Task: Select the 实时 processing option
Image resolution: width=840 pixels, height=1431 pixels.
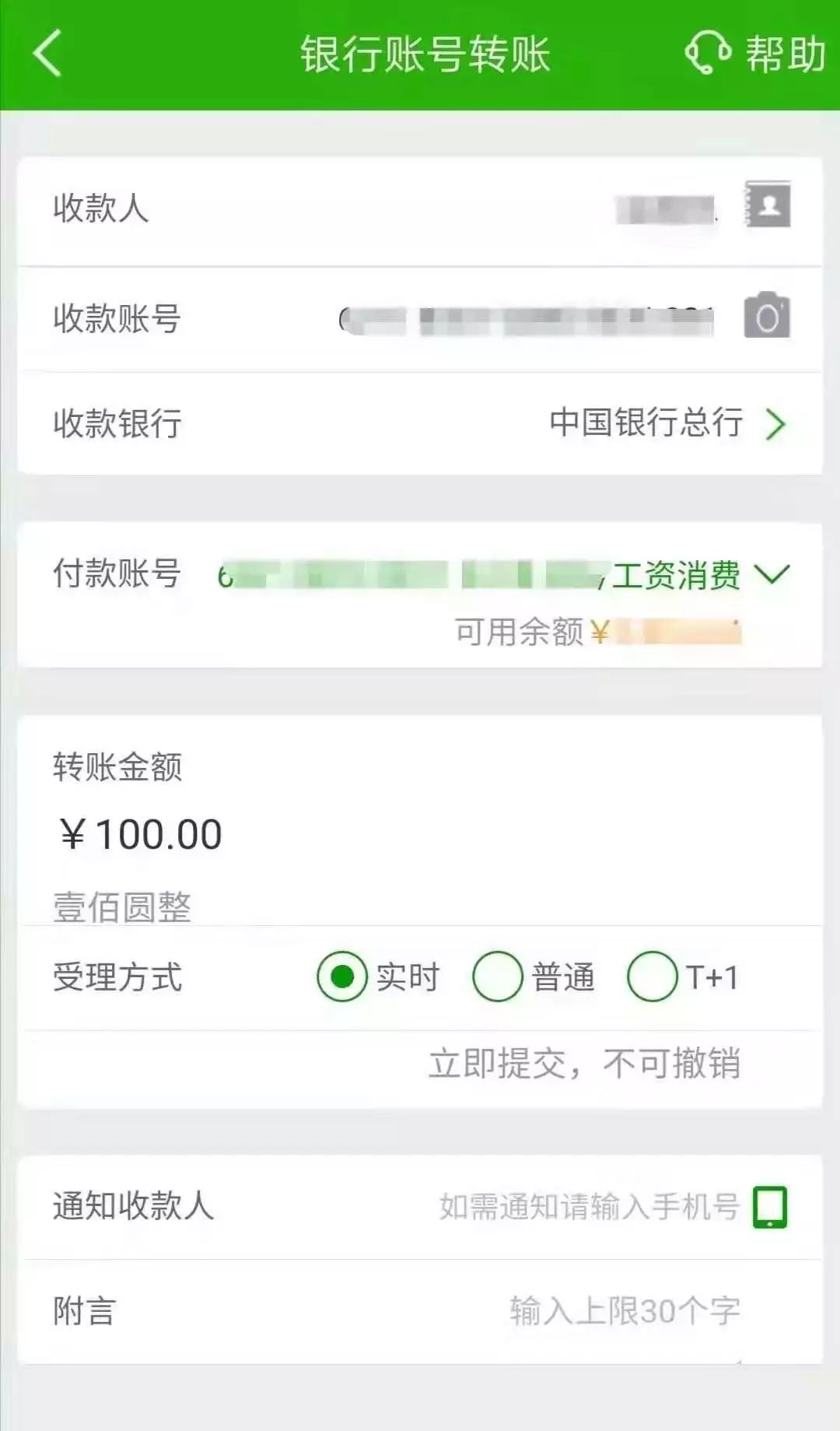Action: click(x=378, y=977)
